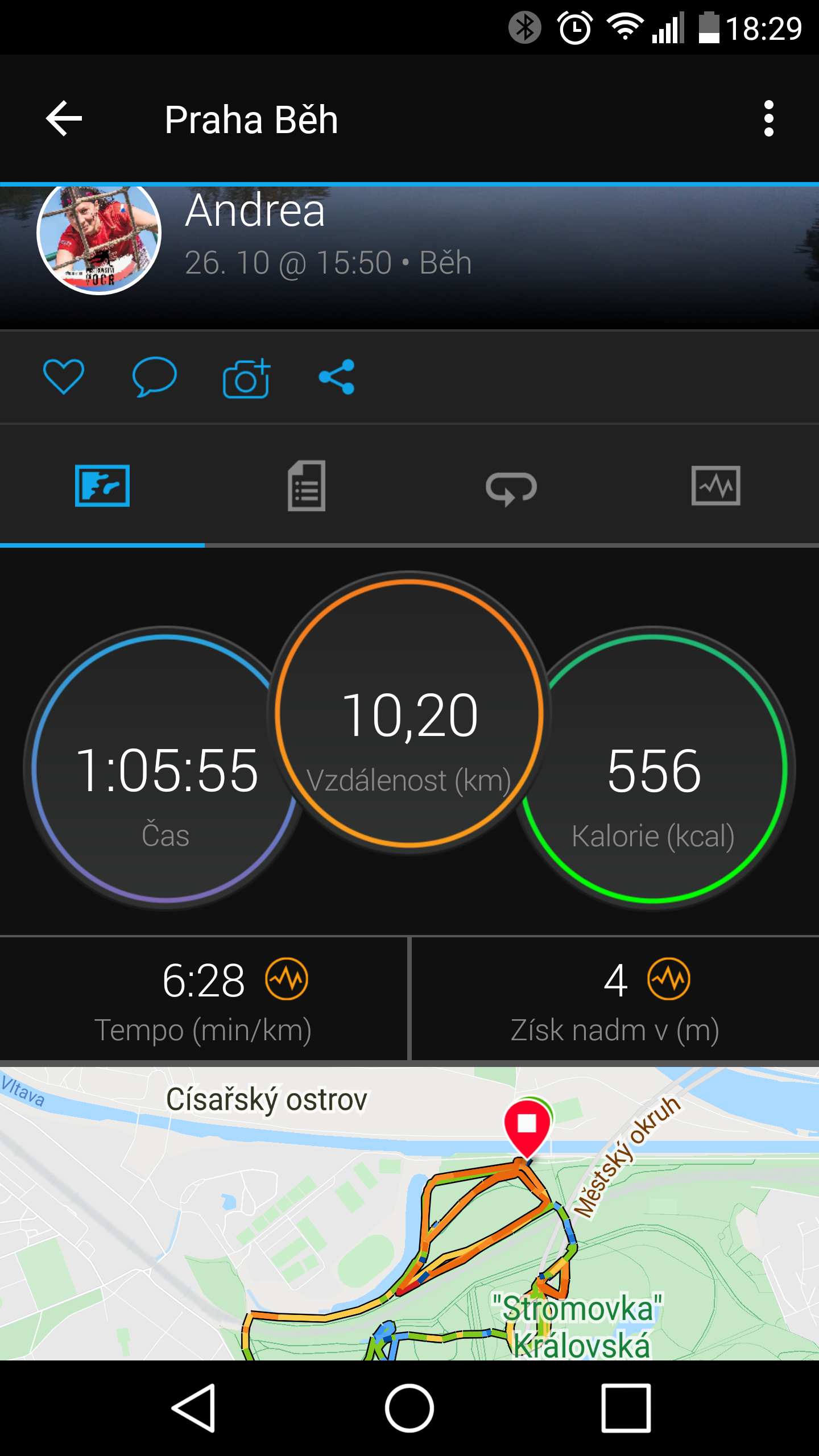Share this run activity

click(x=337, y=377)
